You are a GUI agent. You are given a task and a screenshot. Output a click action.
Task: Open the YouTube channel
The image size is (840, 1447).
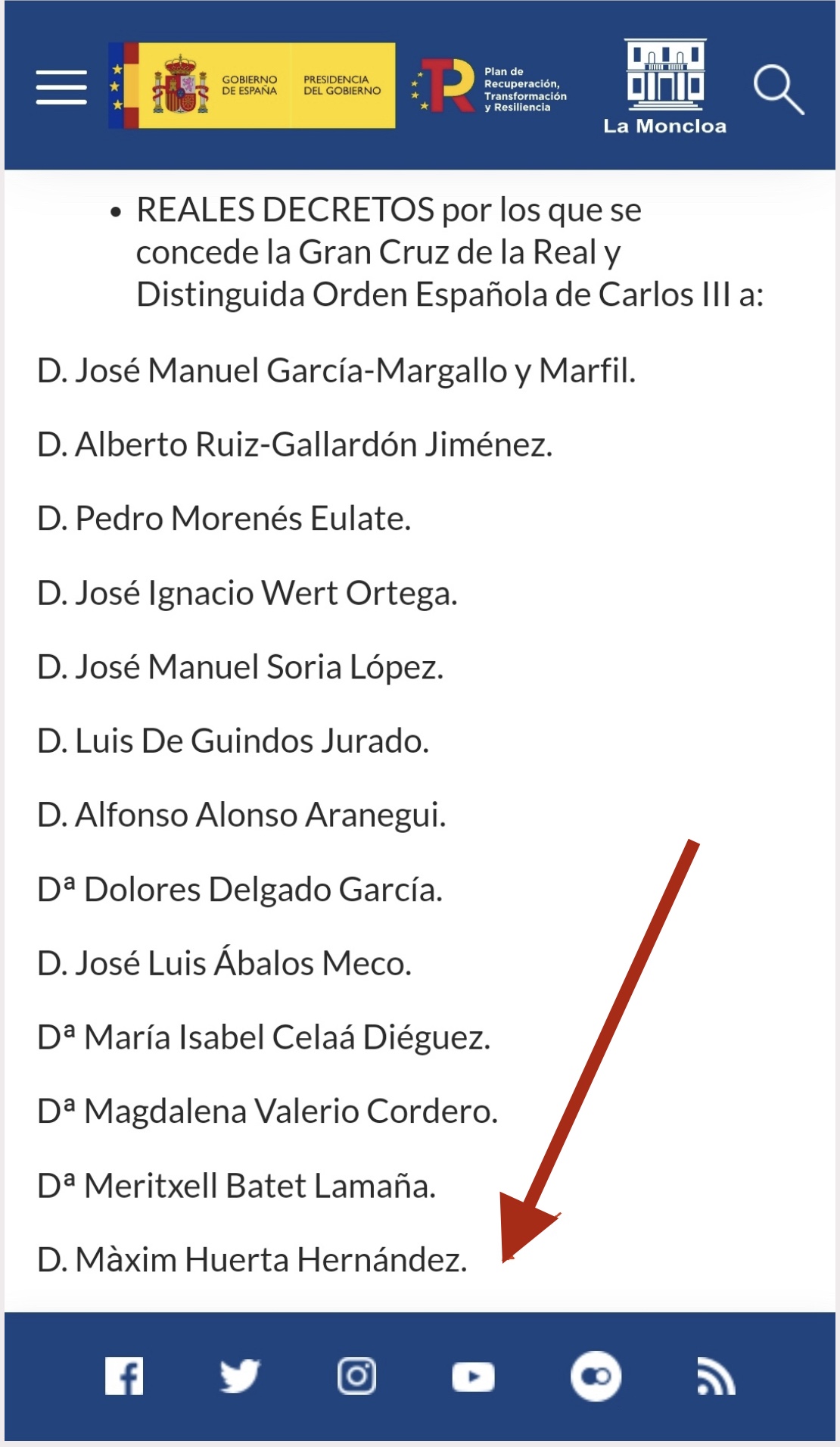(x=473, y=1376)
